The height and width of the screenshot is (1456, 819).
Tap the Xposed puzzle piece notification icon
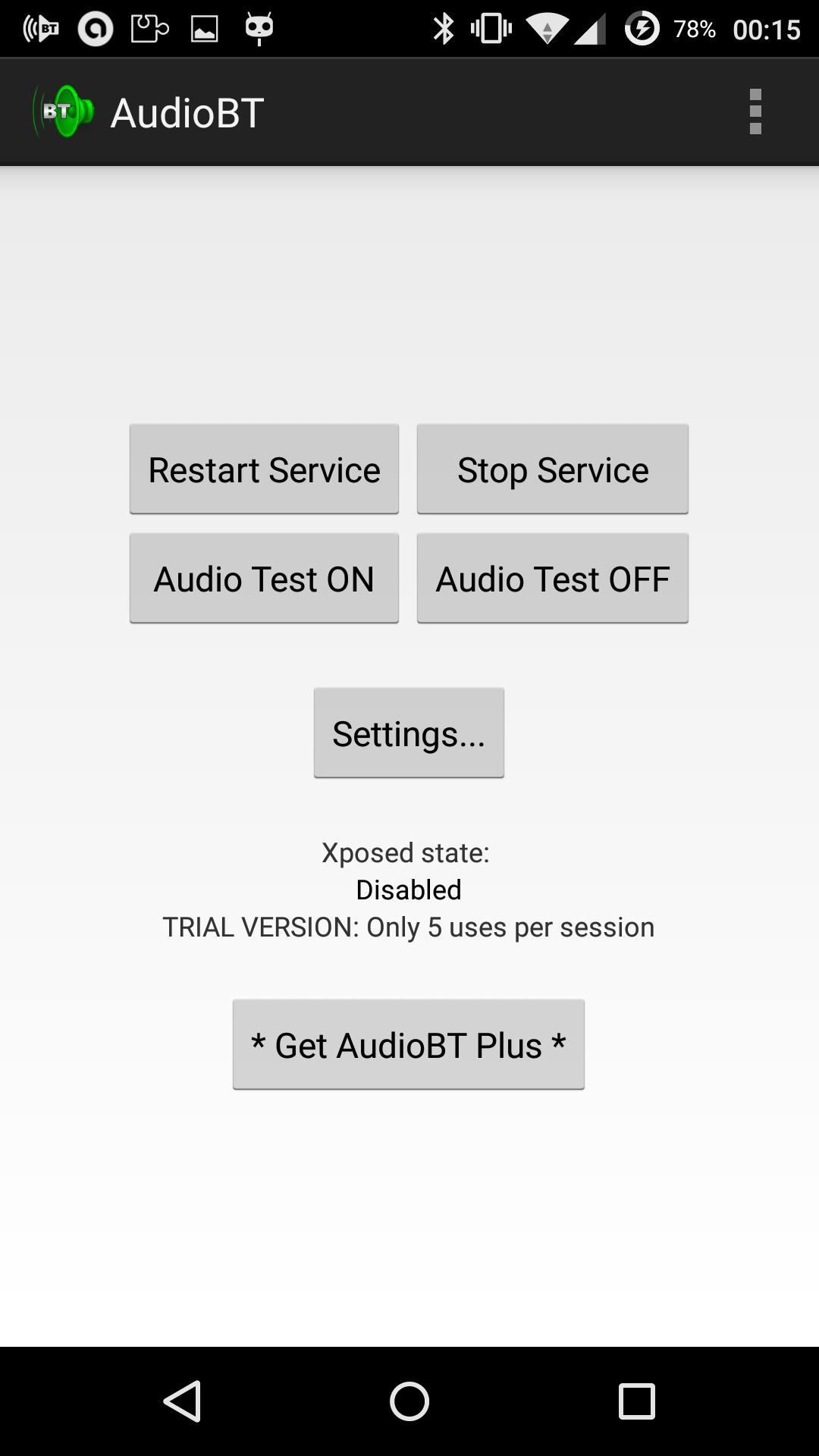(x=149, y=28)
